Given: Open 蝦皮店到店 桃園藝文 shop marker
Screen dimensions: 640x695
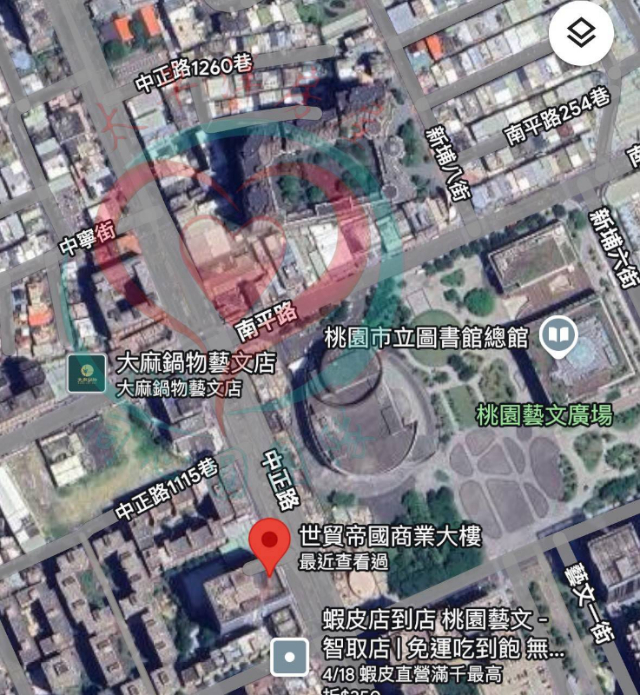Looking at the screenshot, I should (x=290, y=657).
